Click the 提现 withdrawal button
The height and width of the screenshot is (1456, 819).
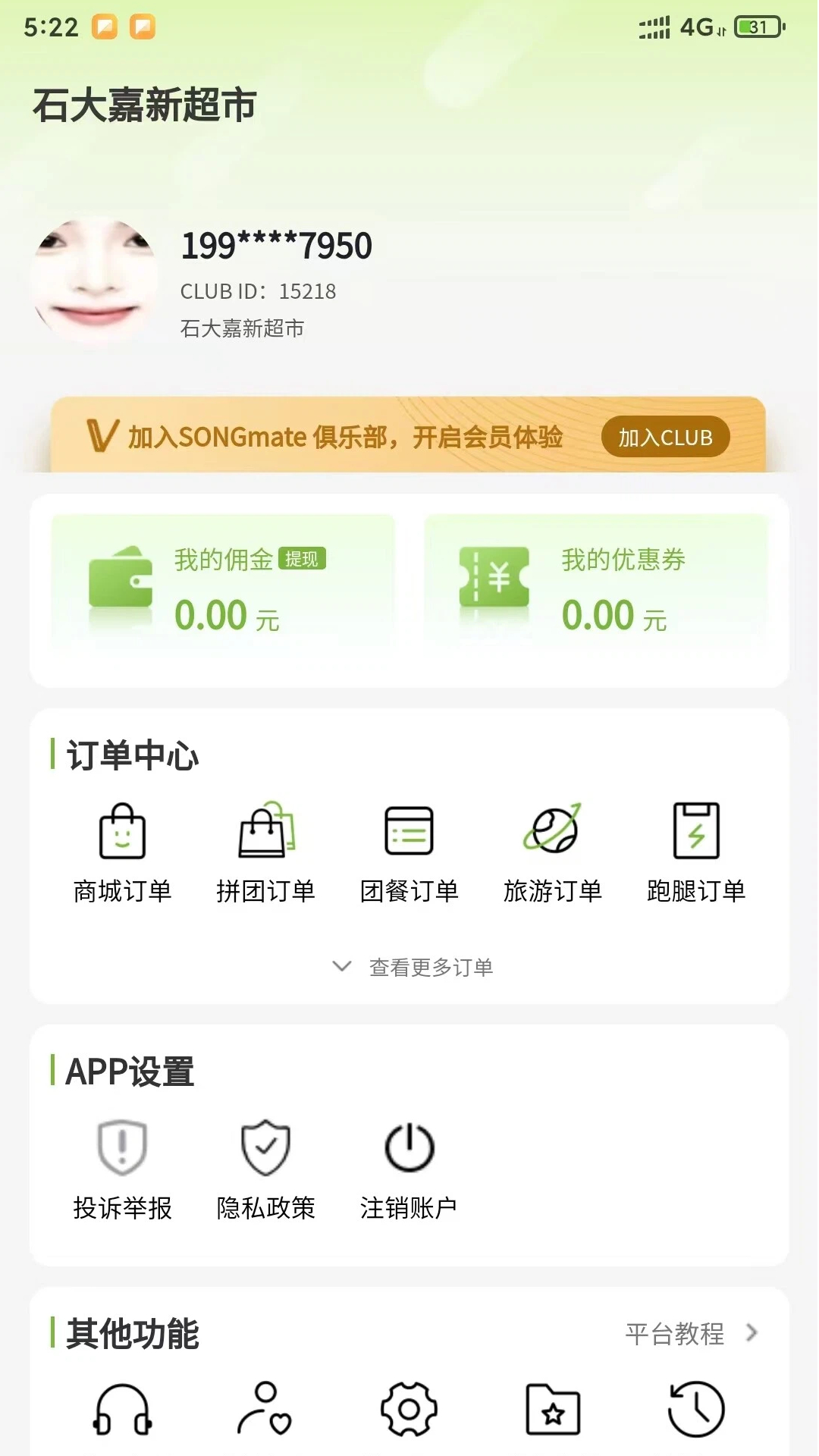303,558
